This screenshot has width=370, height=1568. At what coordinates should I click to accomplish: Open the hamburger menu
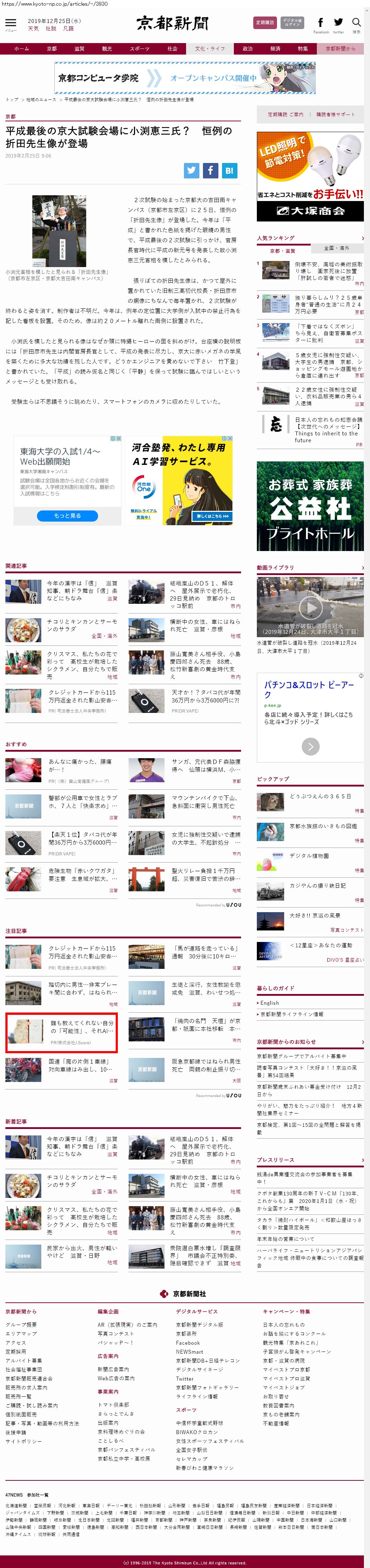10,24
